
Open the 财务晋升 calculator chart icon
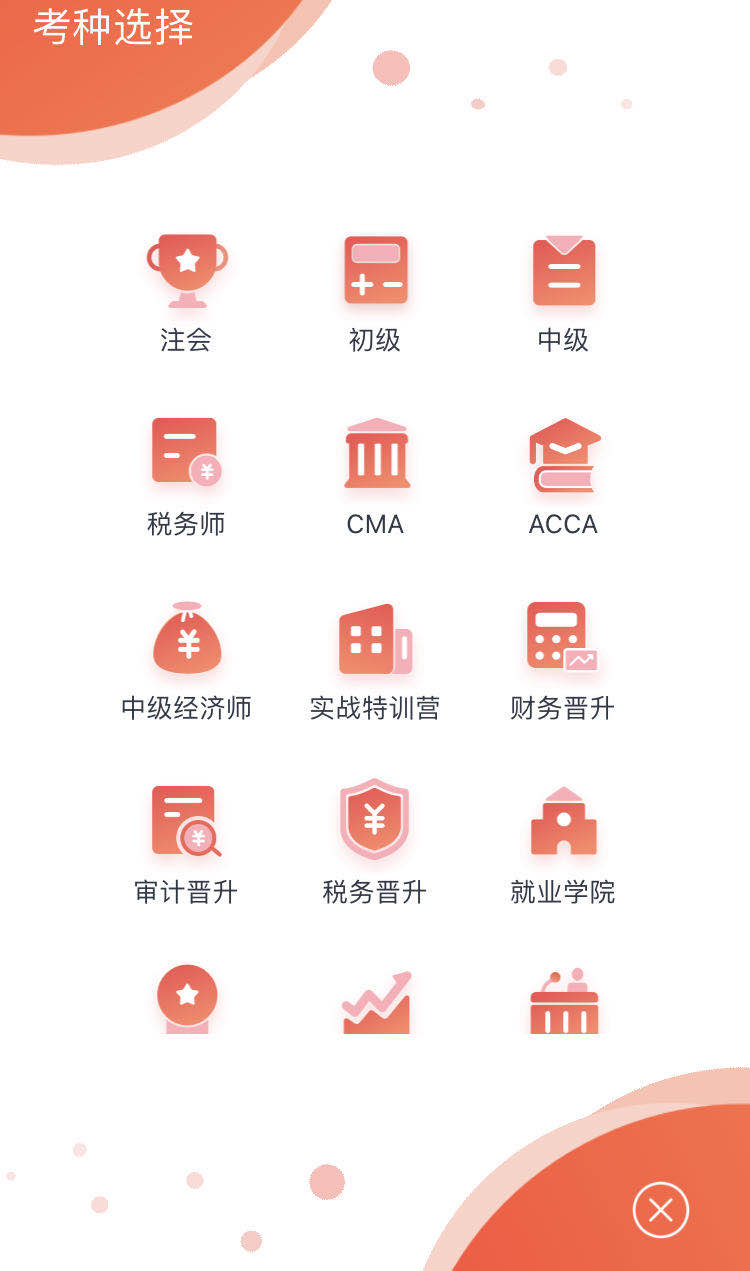click(563, 637)
